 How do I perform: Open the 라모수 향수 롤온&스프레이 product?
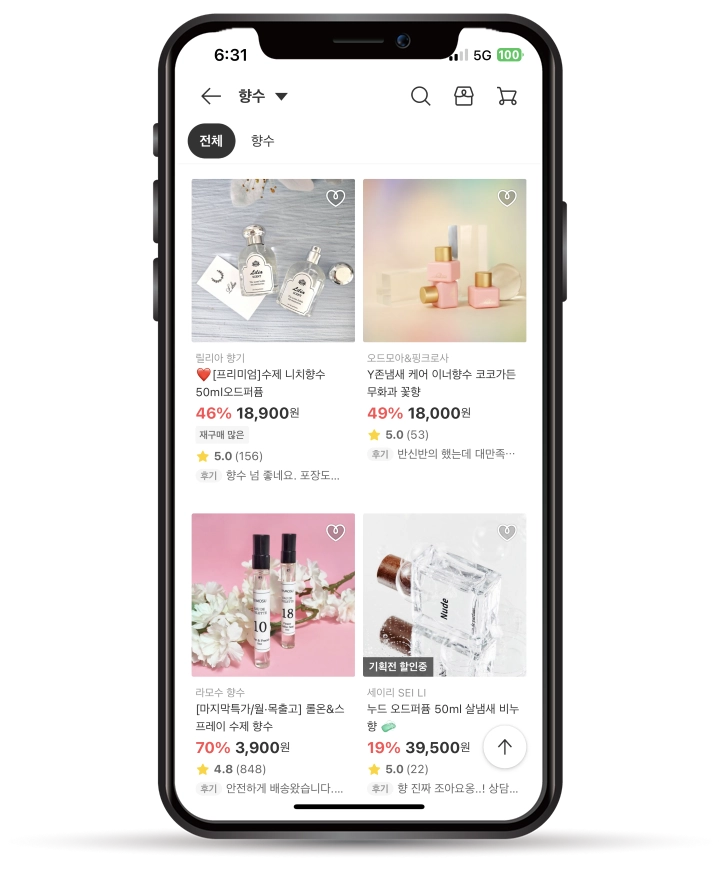click(x=273, y=595)
